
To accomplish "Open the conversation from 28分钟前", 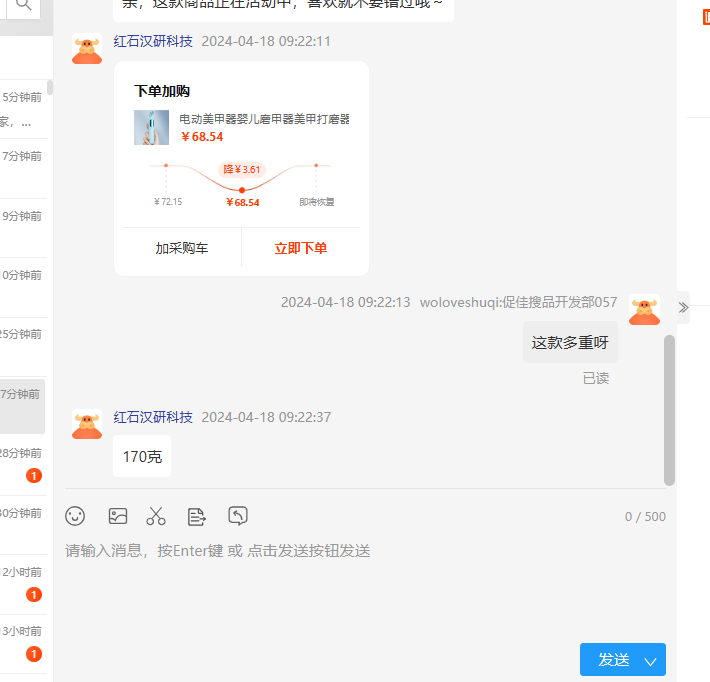I will tap(22, 462).
